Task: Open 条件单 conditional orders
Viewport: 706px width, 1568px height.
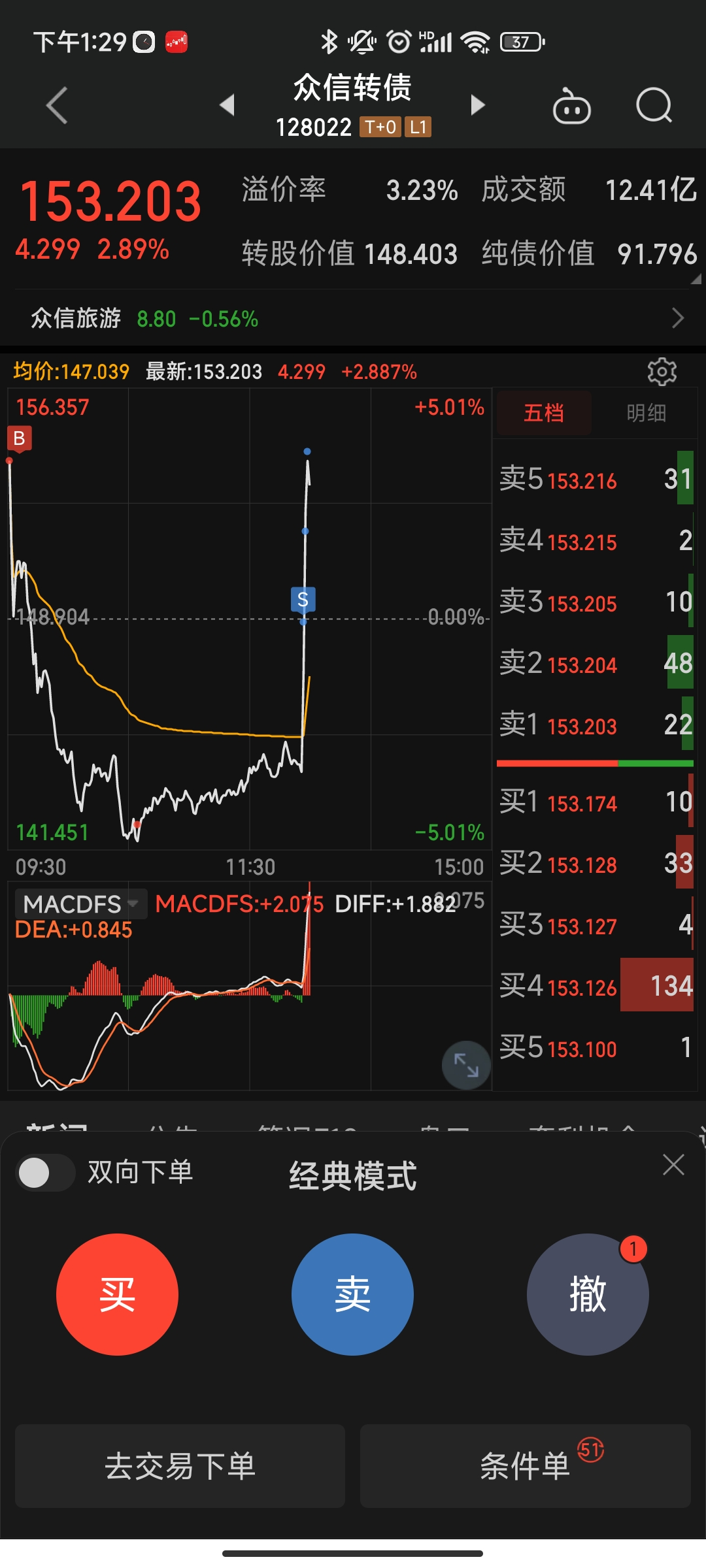Action: [525, 1466]
